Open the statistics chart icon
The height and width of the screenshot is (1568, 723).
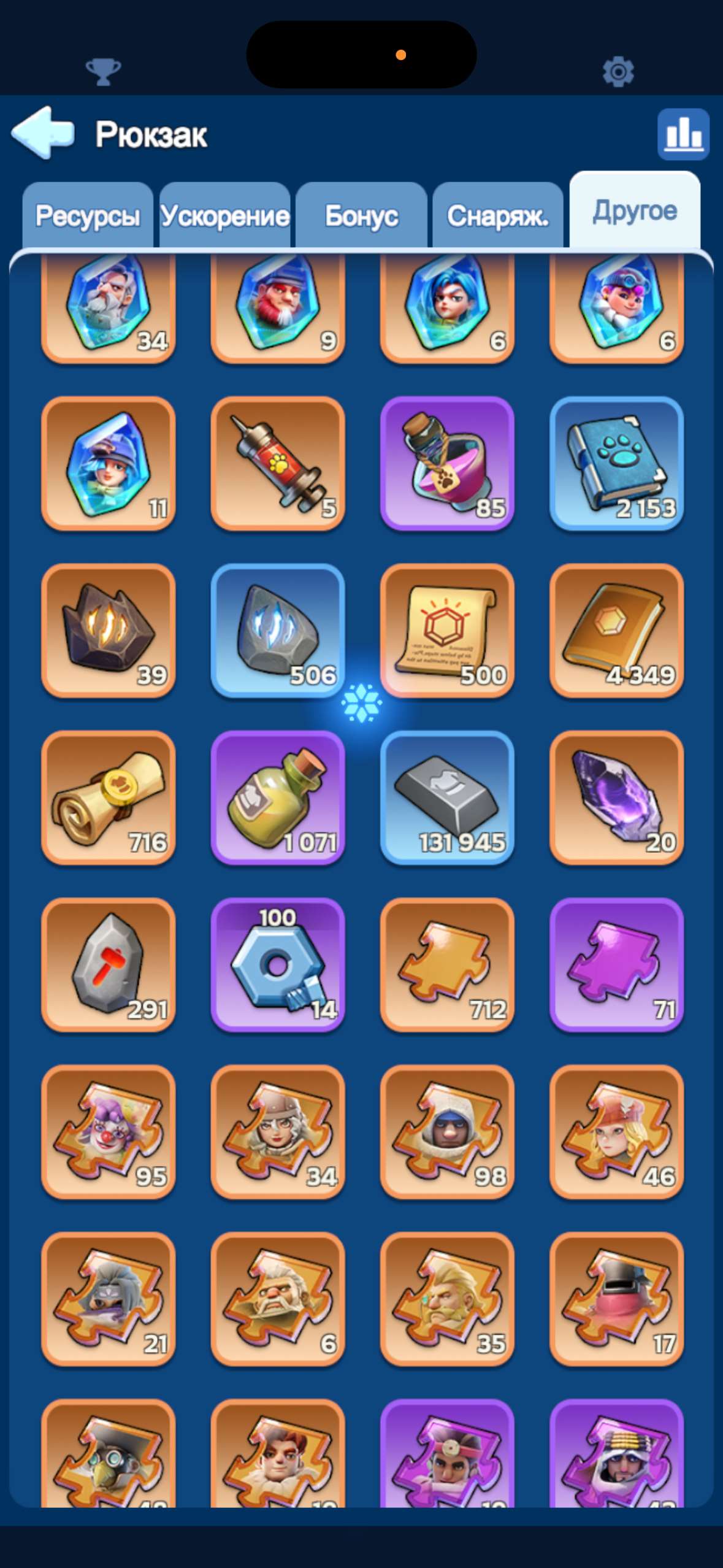pos(683,134)
